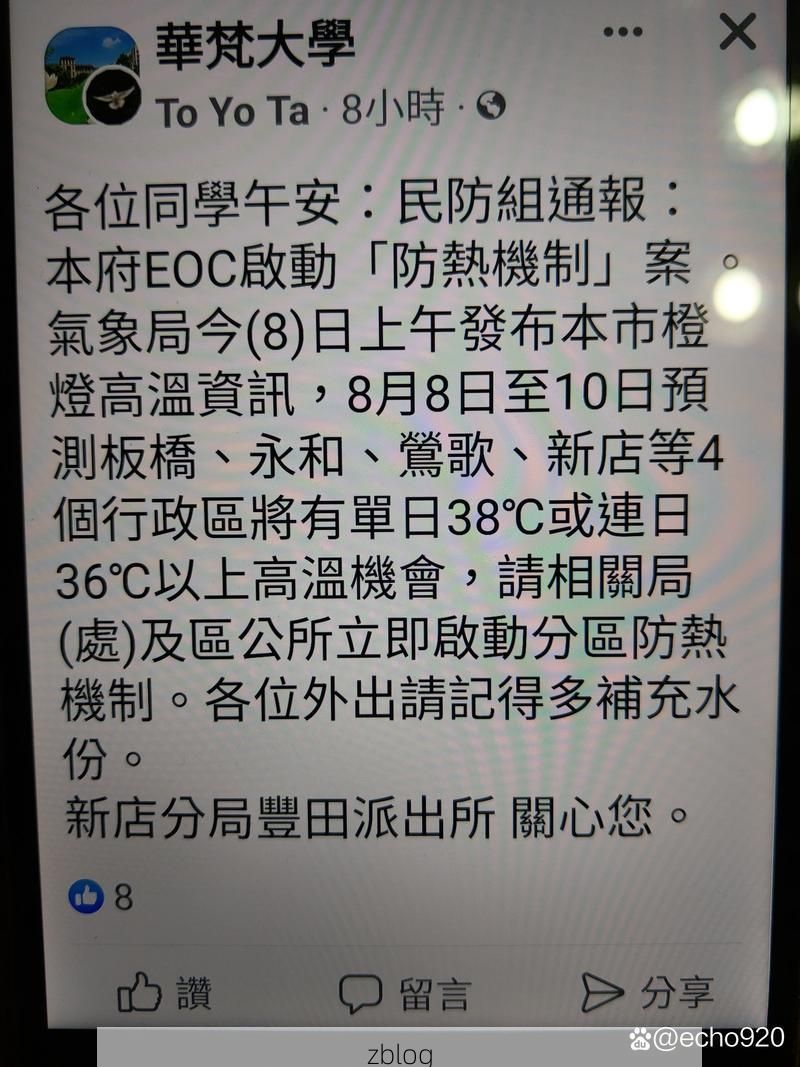Click the share arrow icon beside 分享
This screenshot has width=800, height=1067.
click(604, 991)
